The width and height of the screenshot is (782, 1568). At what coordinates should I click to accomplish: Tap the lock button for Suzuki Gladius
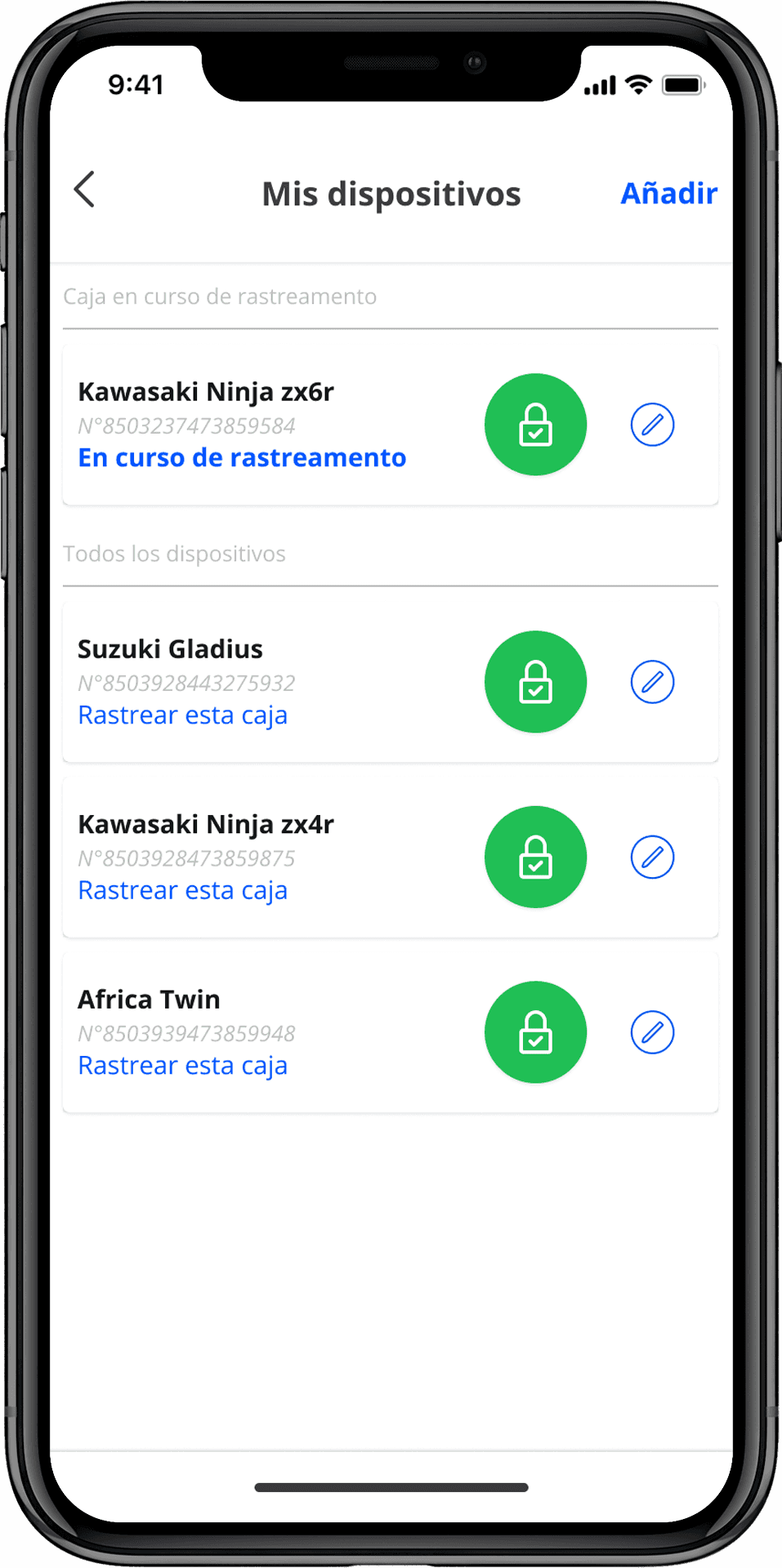[535, 682]
